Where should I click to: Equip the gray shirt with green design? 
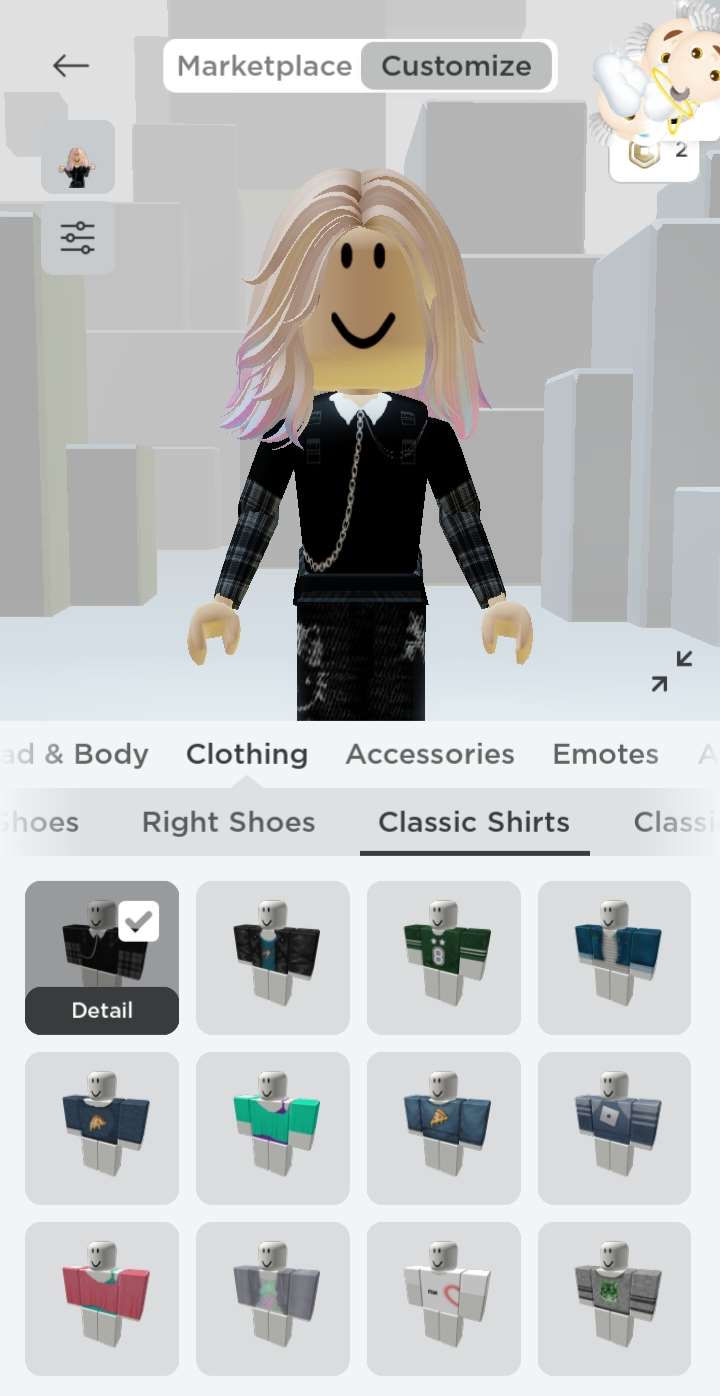[614, 1298]
